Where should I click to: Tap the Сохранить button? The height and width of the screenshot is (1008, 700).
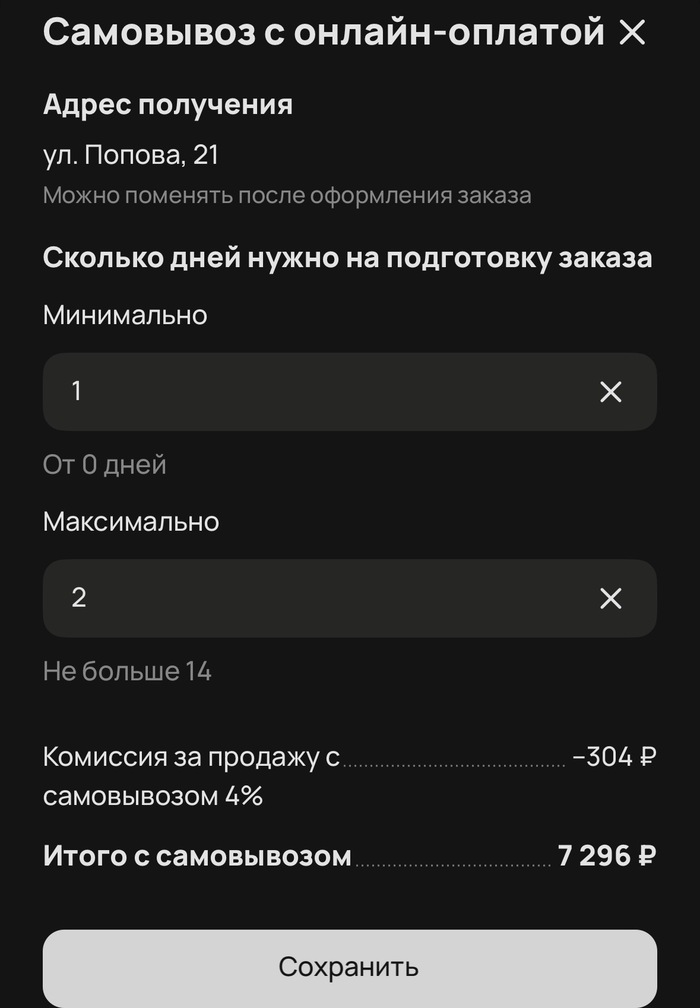[x=349, y=967]
